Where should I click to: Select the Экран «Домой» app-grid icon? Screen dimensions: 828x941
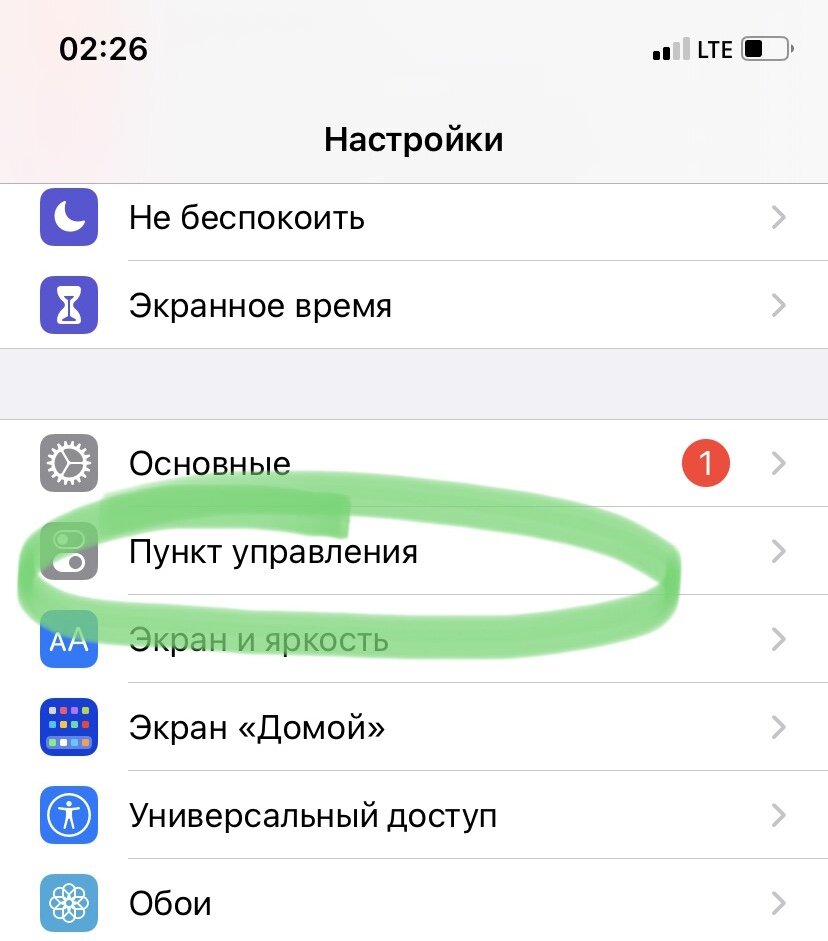pos(68,728)
